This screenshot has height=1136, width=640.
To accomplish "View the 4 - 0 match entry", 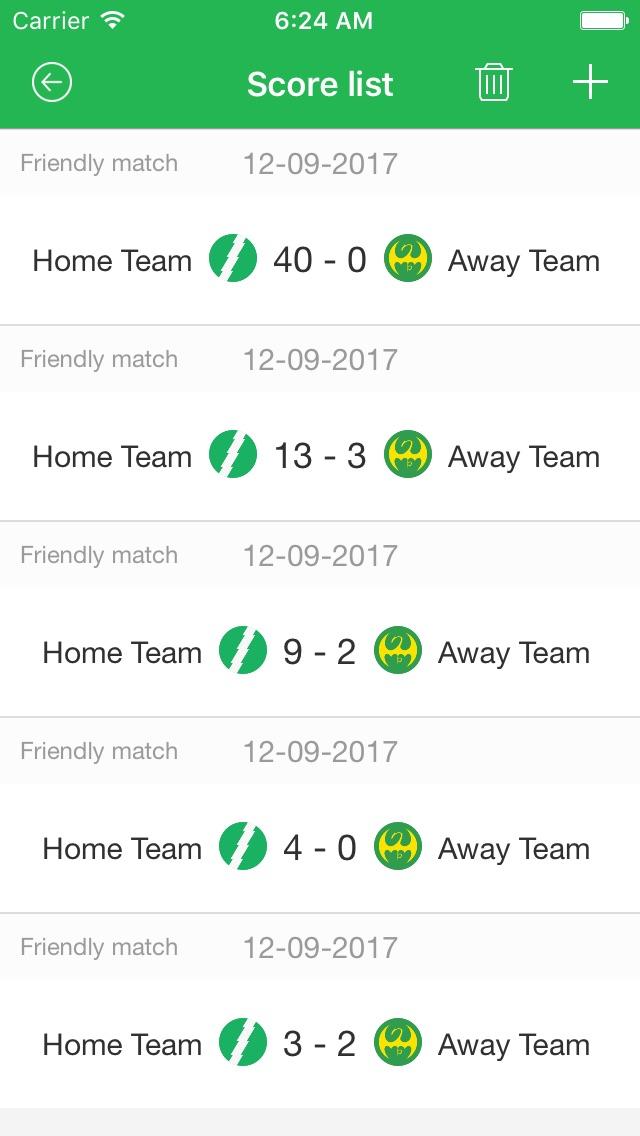I will click(320, 849).
